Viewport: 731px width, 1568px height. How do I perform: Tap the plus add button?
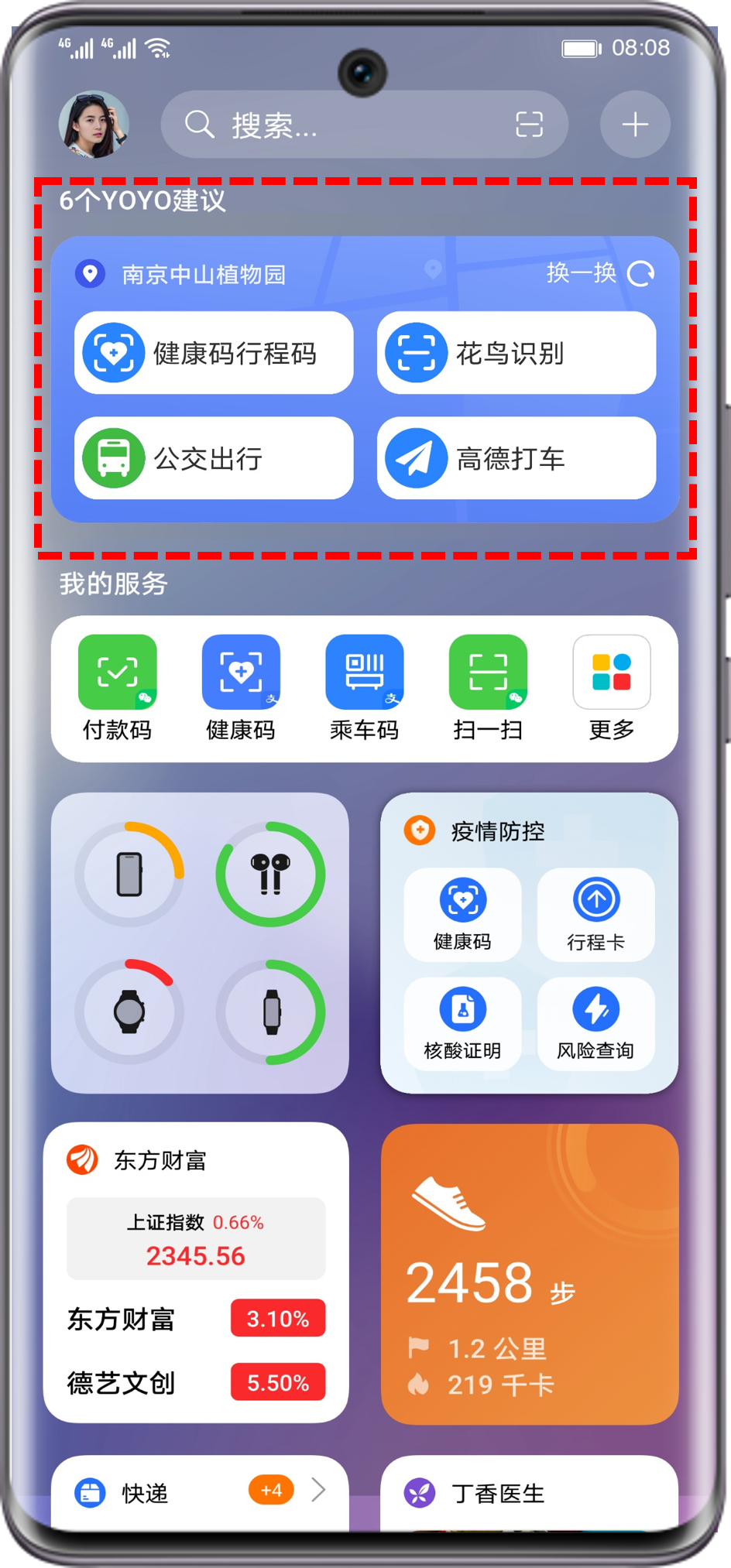(635, 125)
